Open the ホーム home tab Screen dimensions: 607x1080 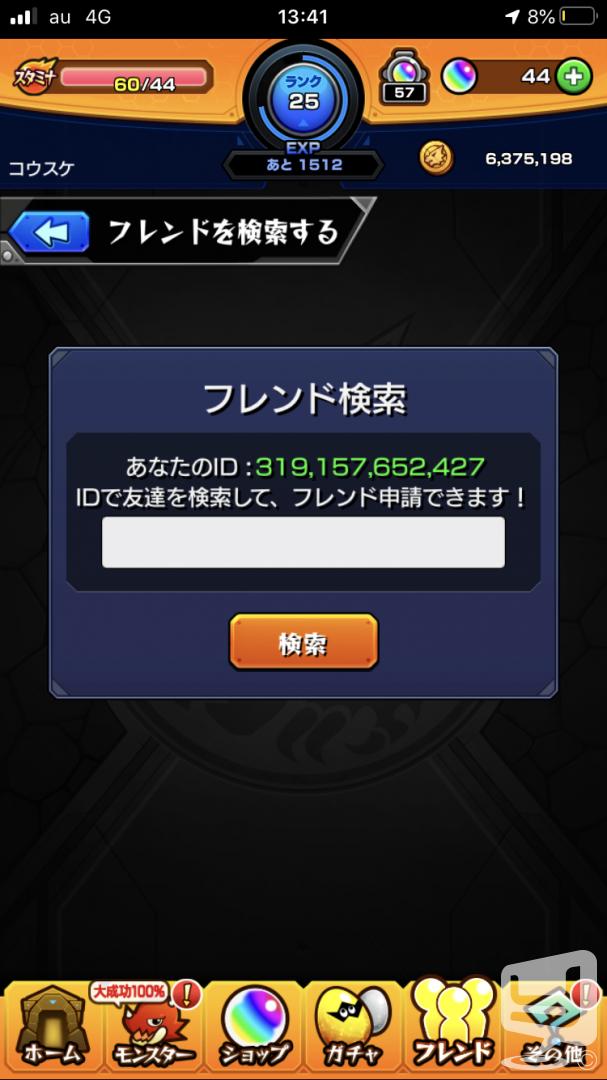coord(50,1028)
